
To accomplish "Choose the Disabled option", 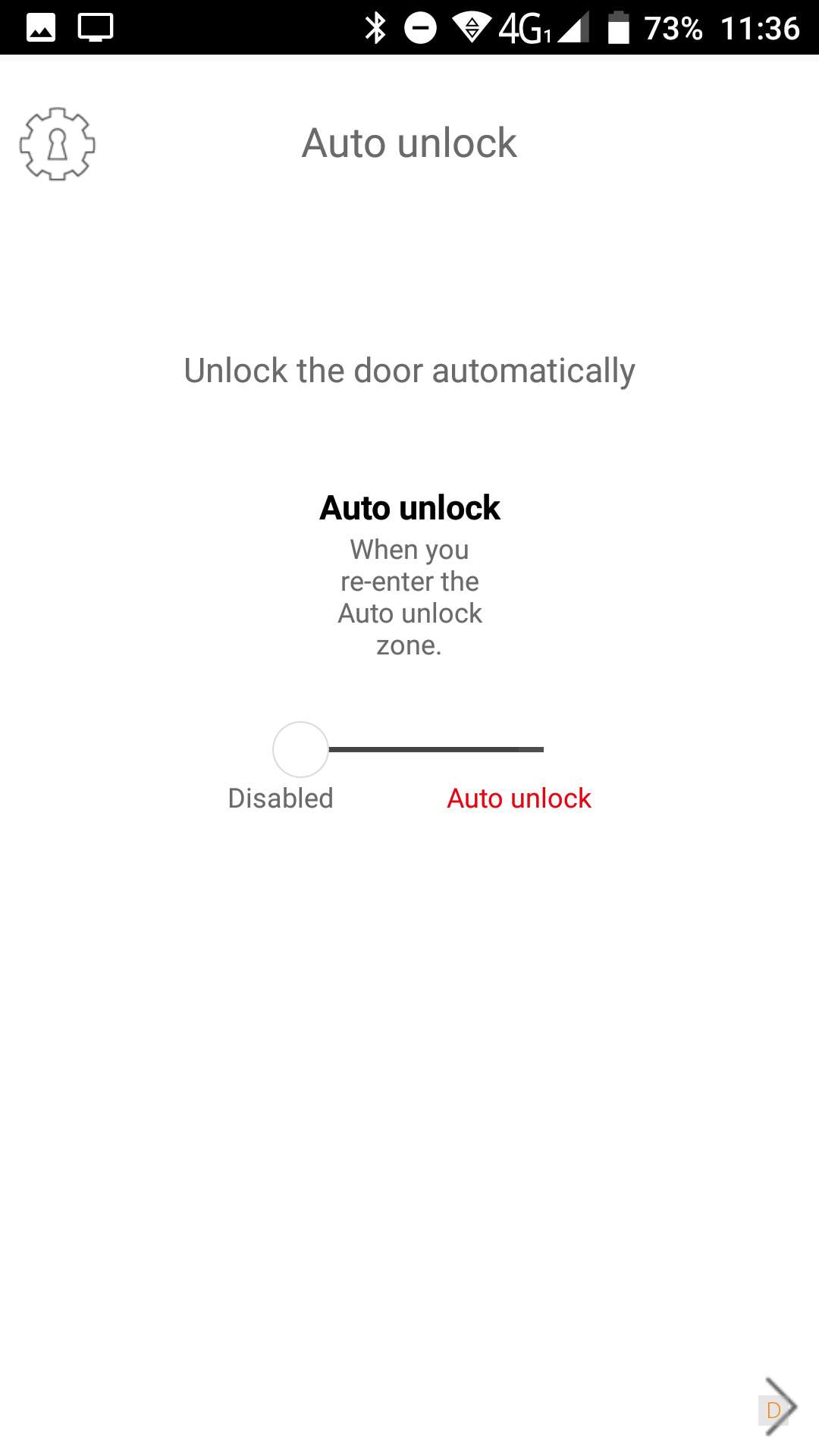I will 281,798.
